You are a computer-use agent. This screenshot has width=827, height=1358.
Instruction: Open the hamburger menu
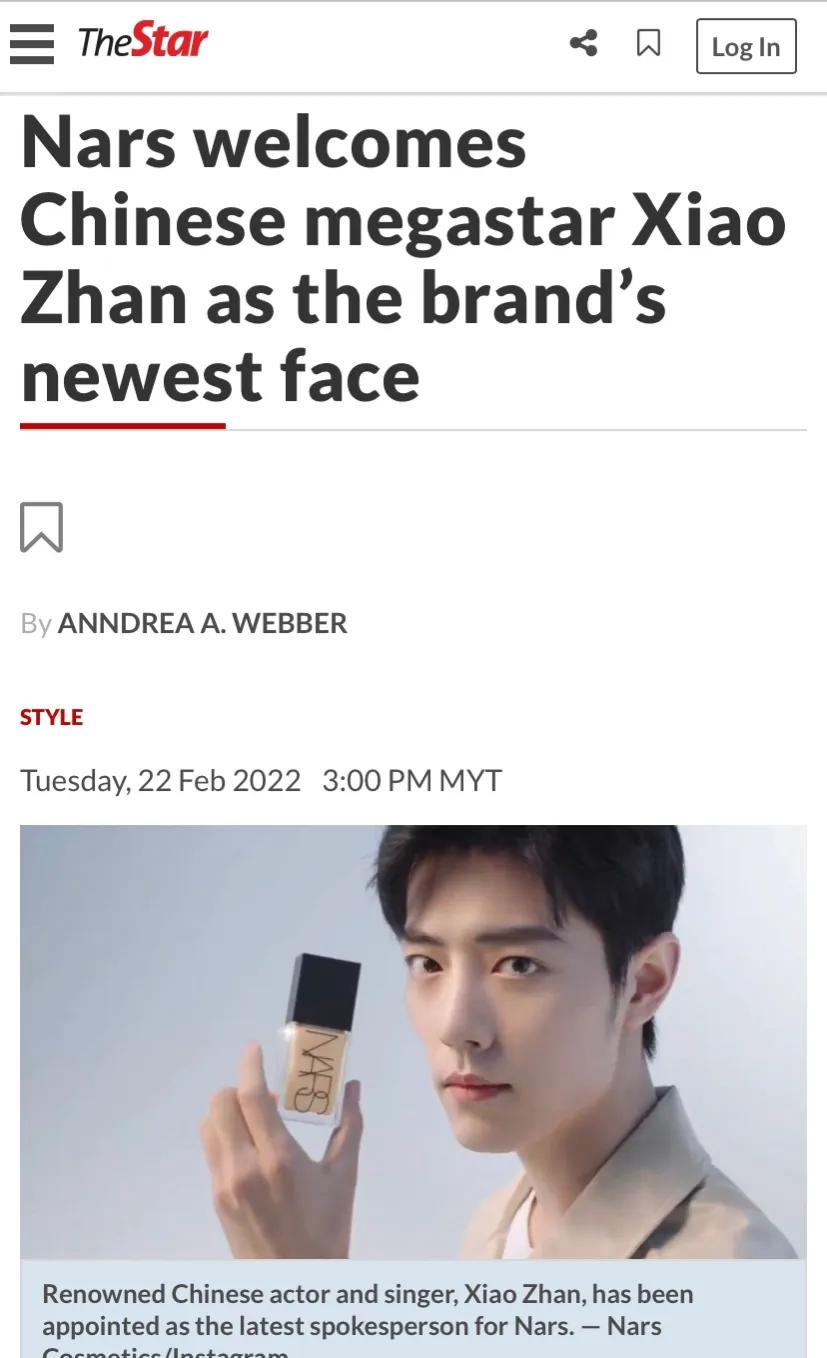point(32,44)
